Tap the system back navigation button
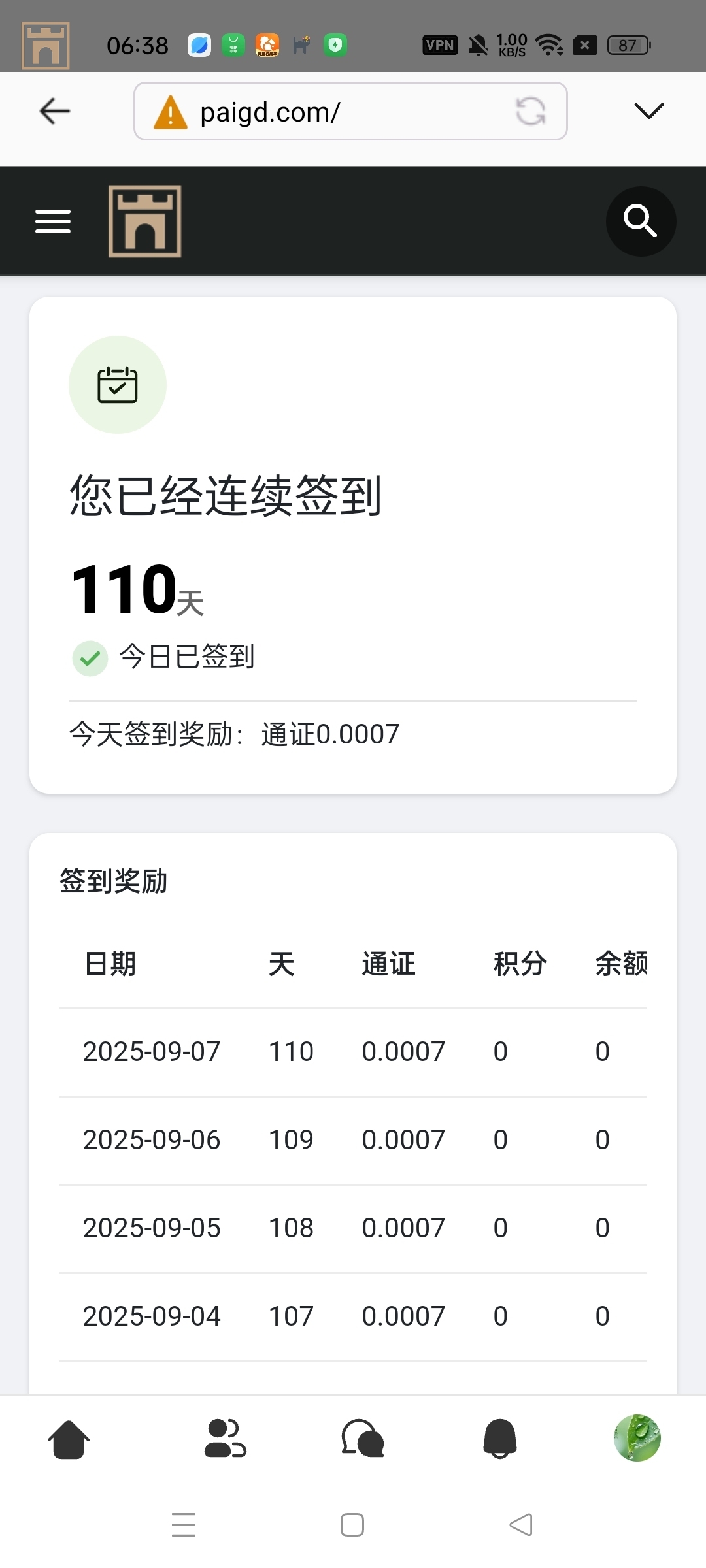 [521, 1525]
